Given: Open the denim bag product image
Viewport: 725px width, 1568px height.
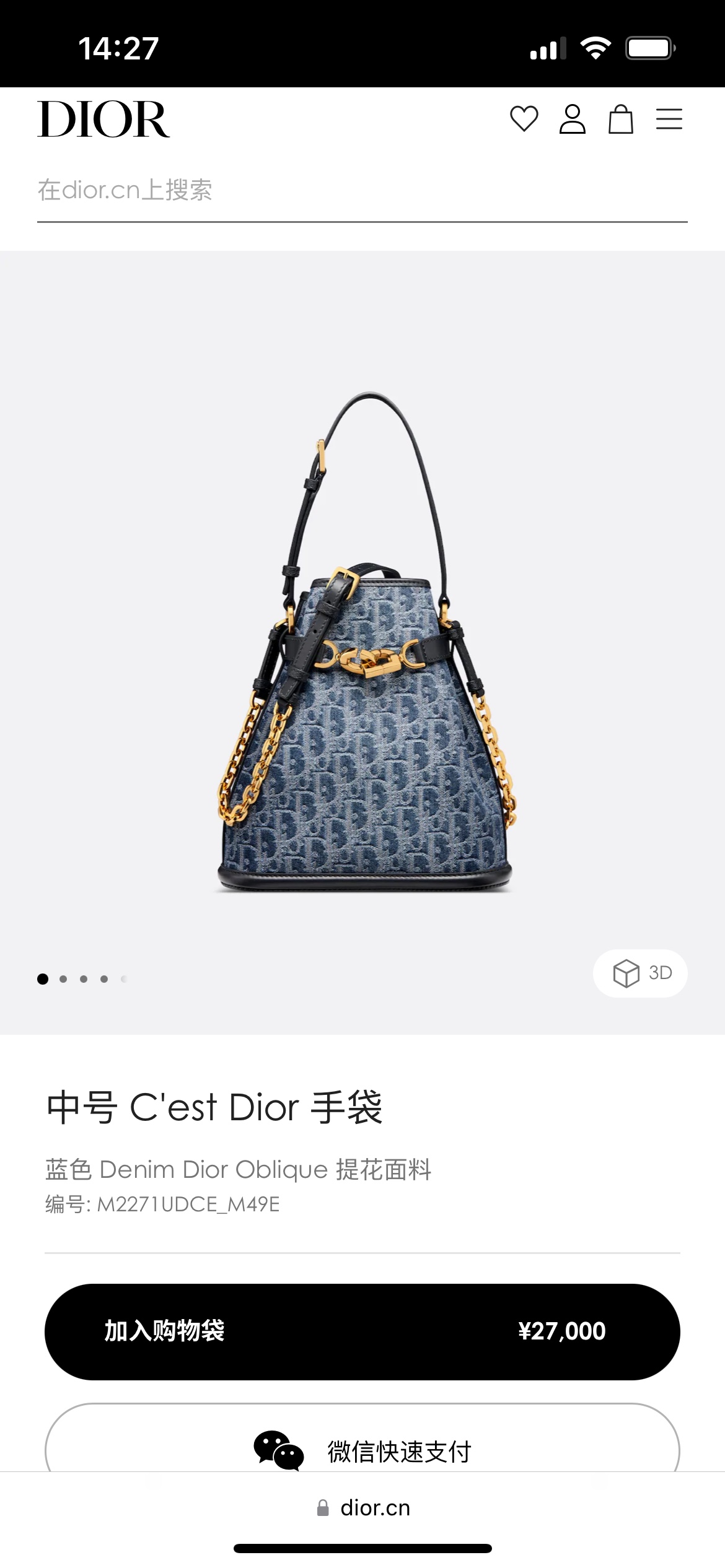Looking at the screenshot, I should [x=366, y=642].
